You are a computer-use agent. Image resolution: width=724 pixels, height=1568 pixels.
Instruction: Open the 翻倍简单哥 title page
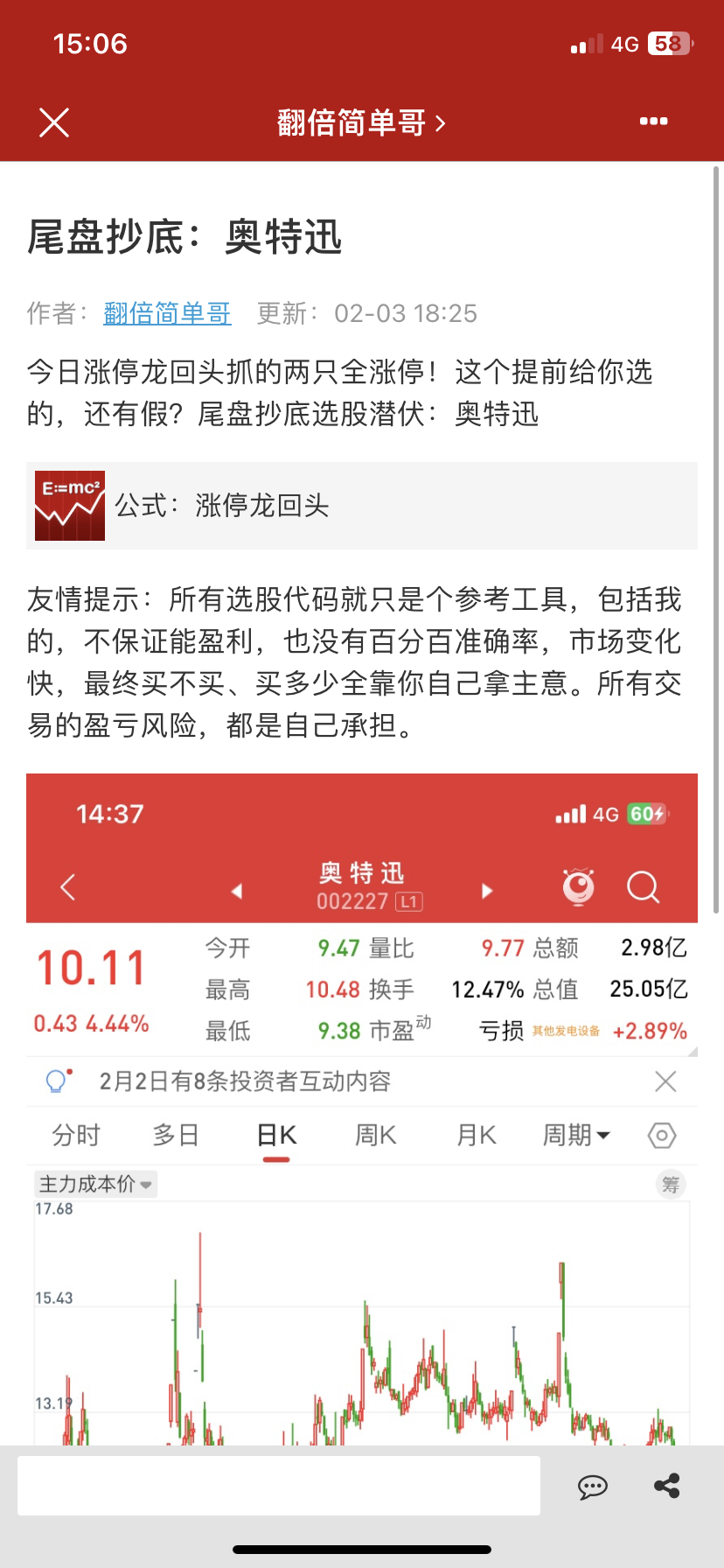click(x=360, y=122)
